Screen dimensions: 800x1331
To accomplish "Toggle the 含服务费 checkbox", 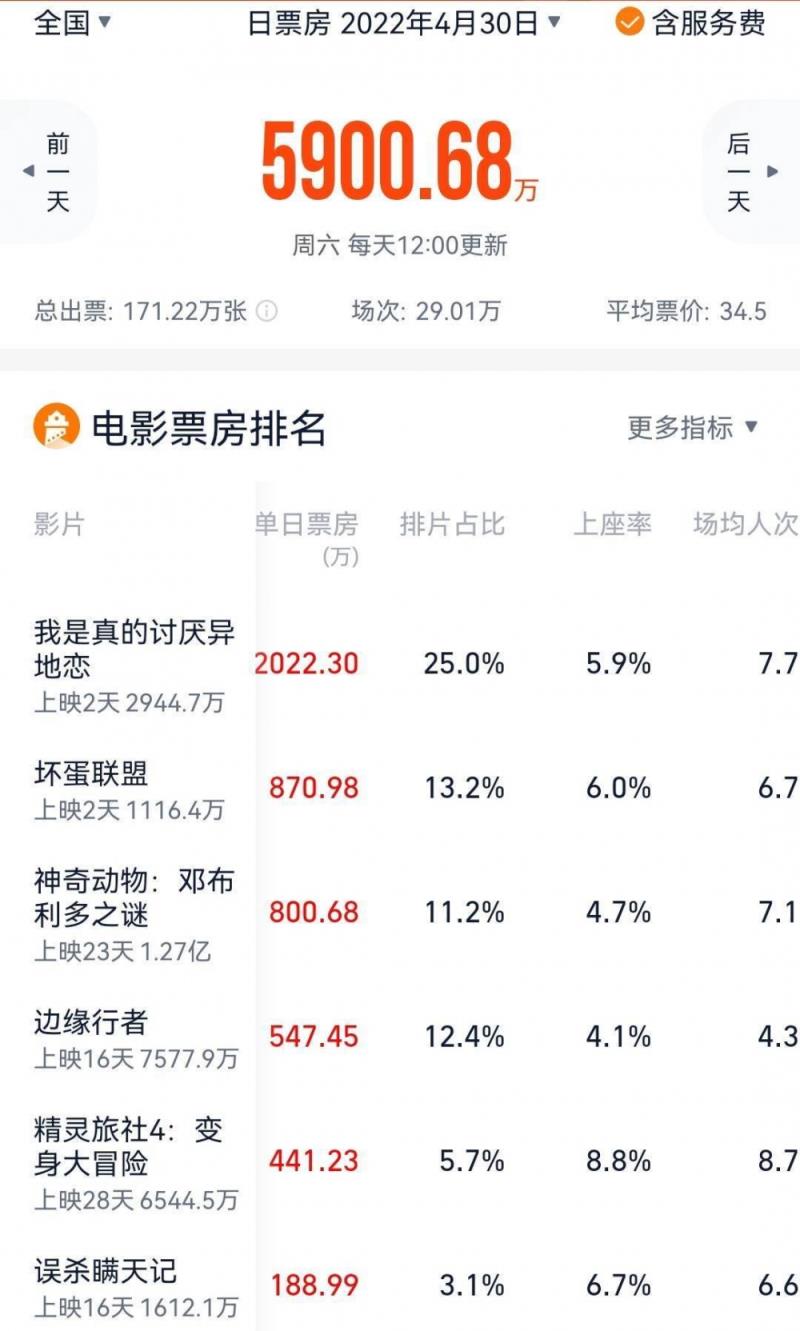I will (690, 22).
